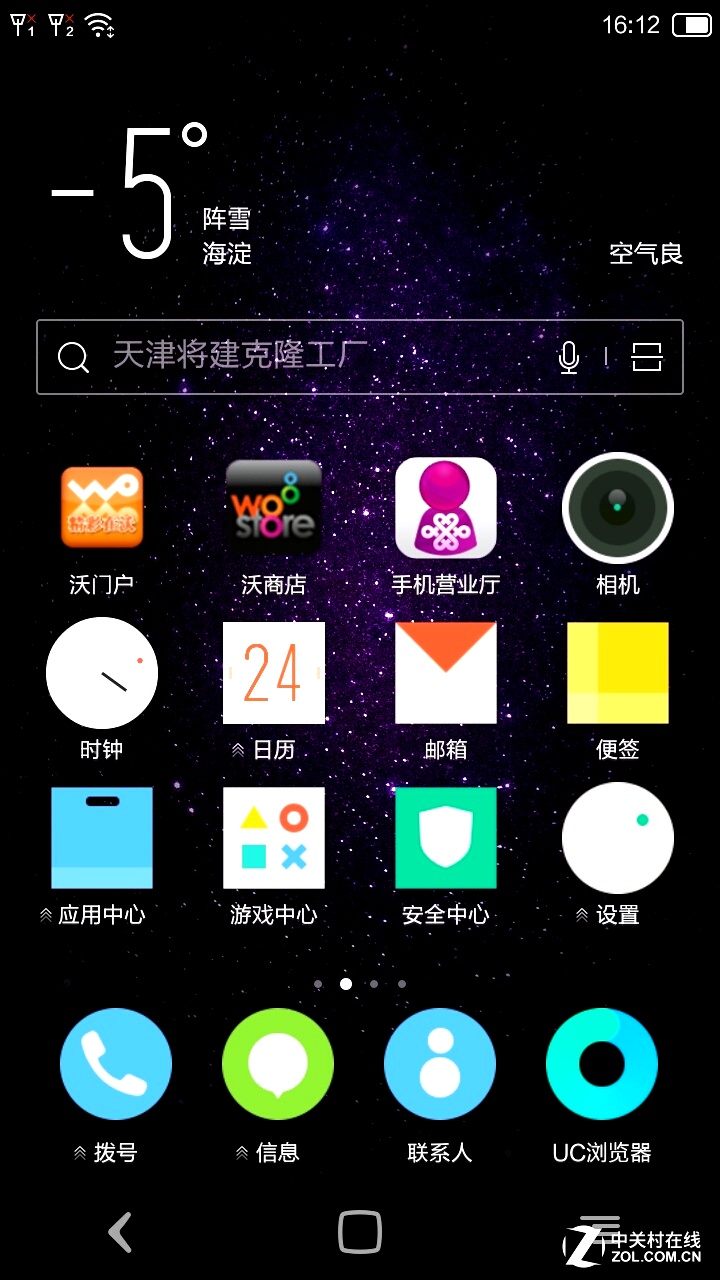This screenshot has width=720, height=1280.
Task: Launch the 相机 camera app
Action: (x=618, y=508)
